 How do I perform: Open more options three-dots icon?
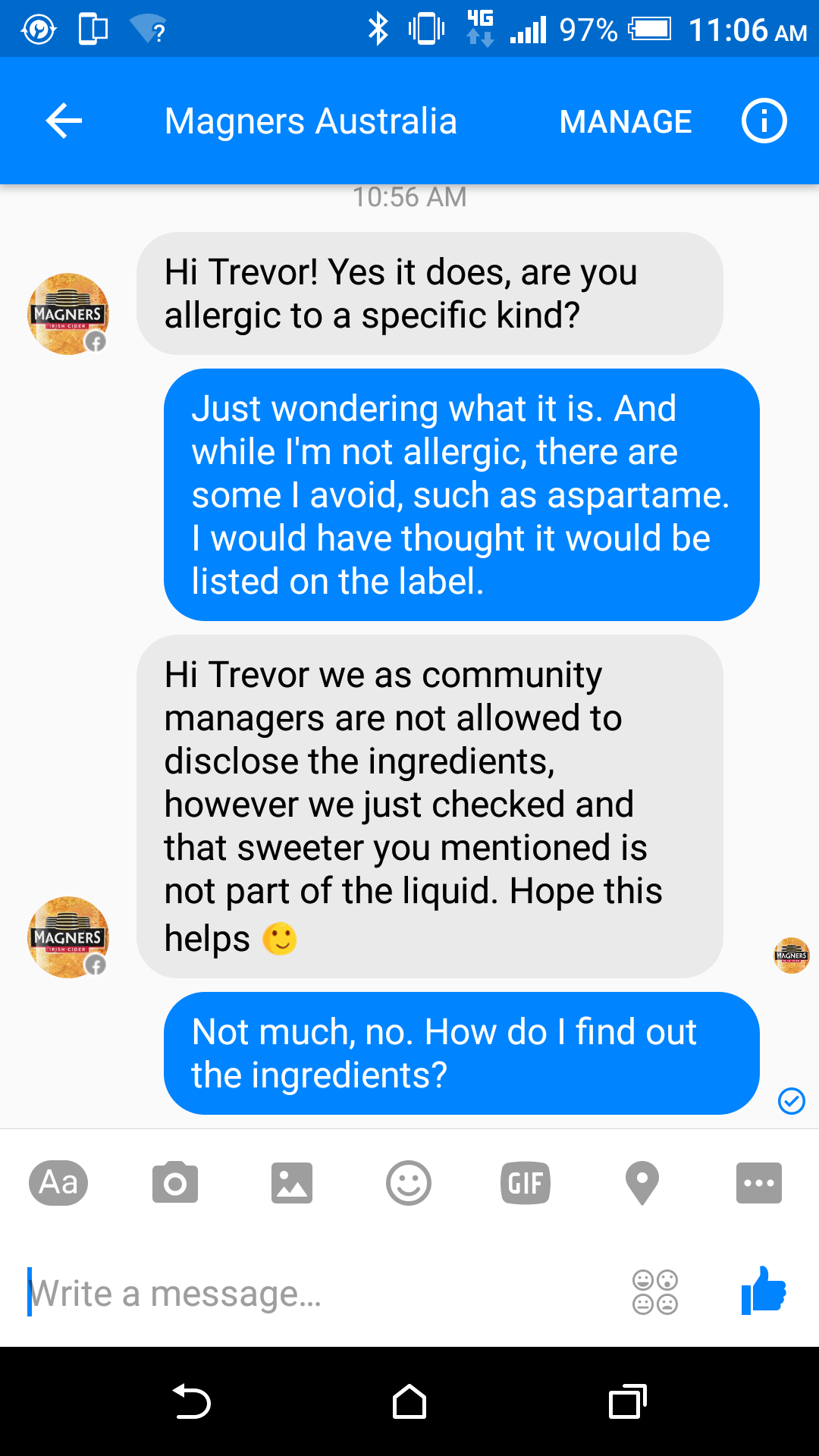pyautogui.click(x=759, y=1183)
